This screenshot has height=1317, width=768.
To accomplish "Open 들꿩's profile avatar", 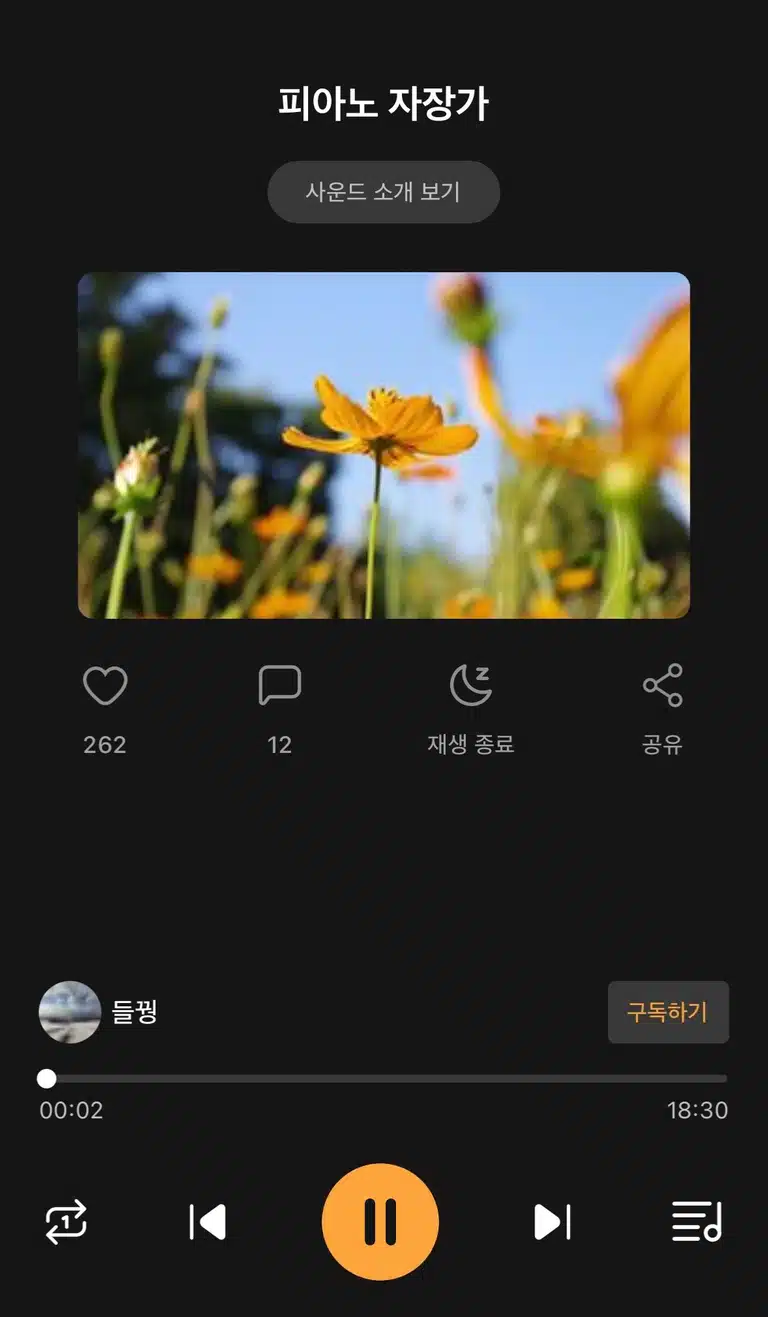I will [x=70, y=1012].
